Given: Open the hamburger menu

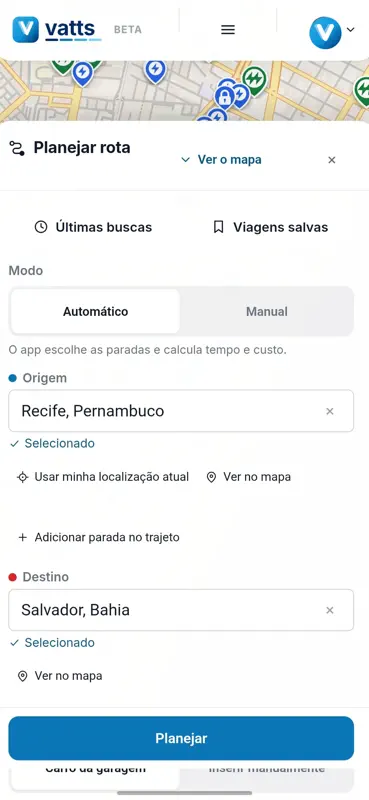Looking at the screenshot, I should tap(228, 30).
